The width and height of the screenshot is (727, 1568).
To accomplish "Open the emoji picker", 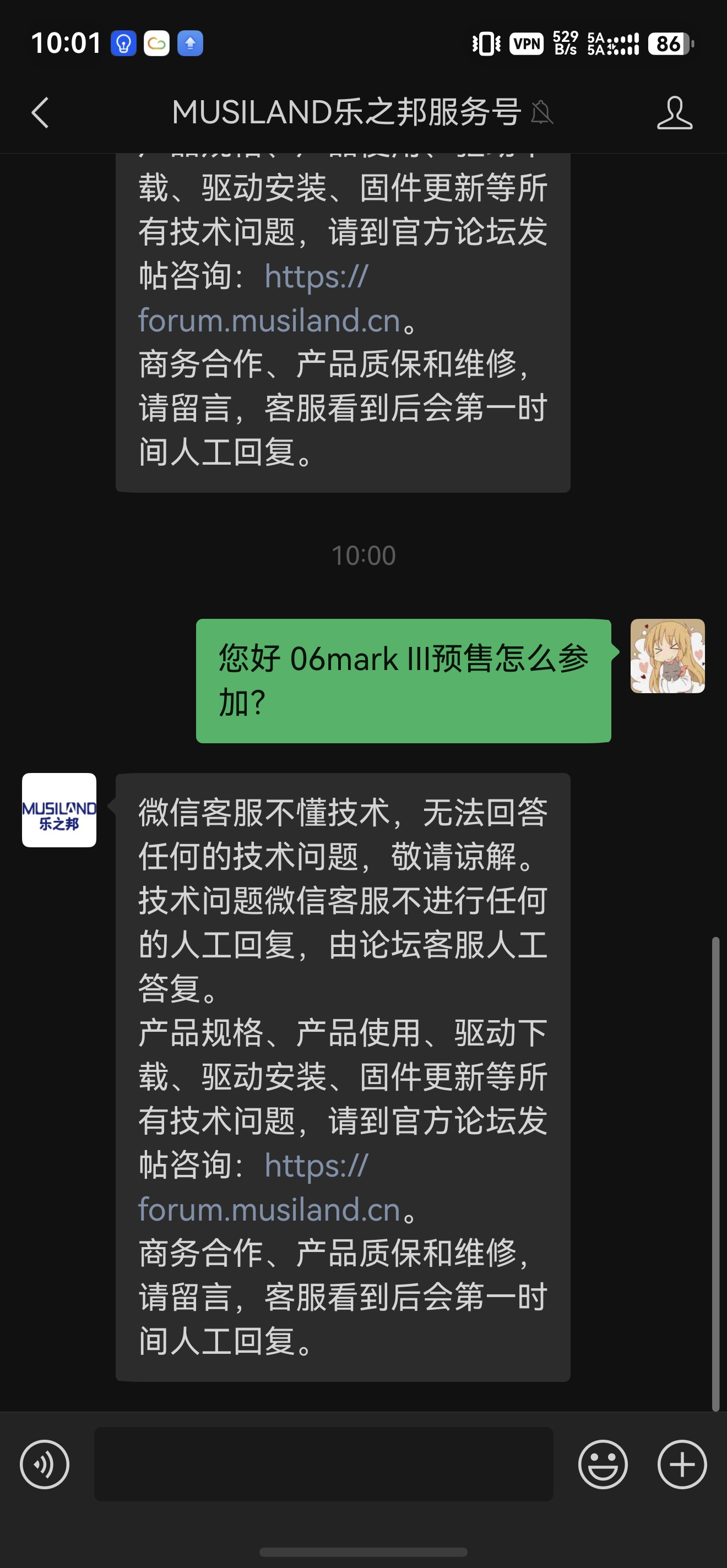I will (604, 1465).
